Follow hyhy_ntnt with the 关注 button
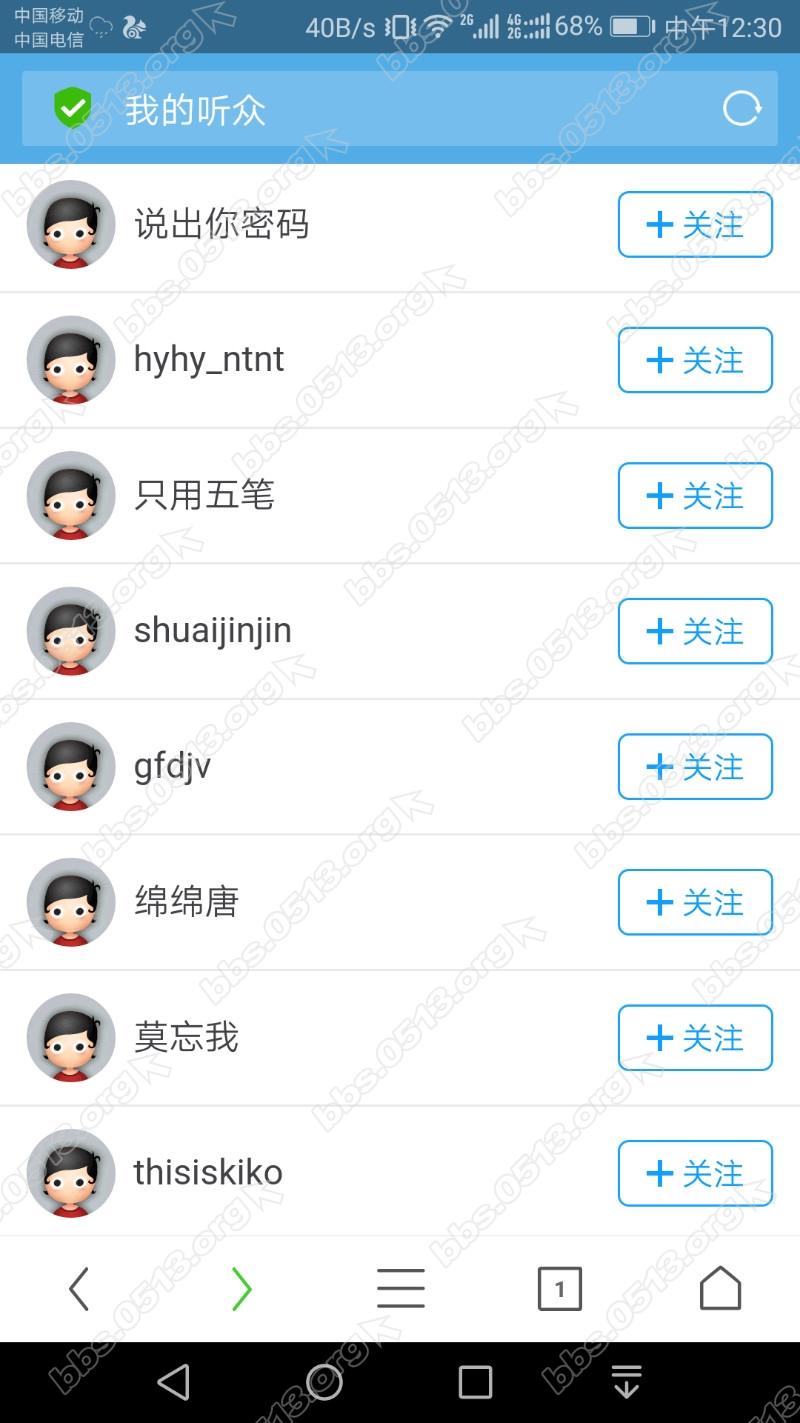 click(695, 360)
